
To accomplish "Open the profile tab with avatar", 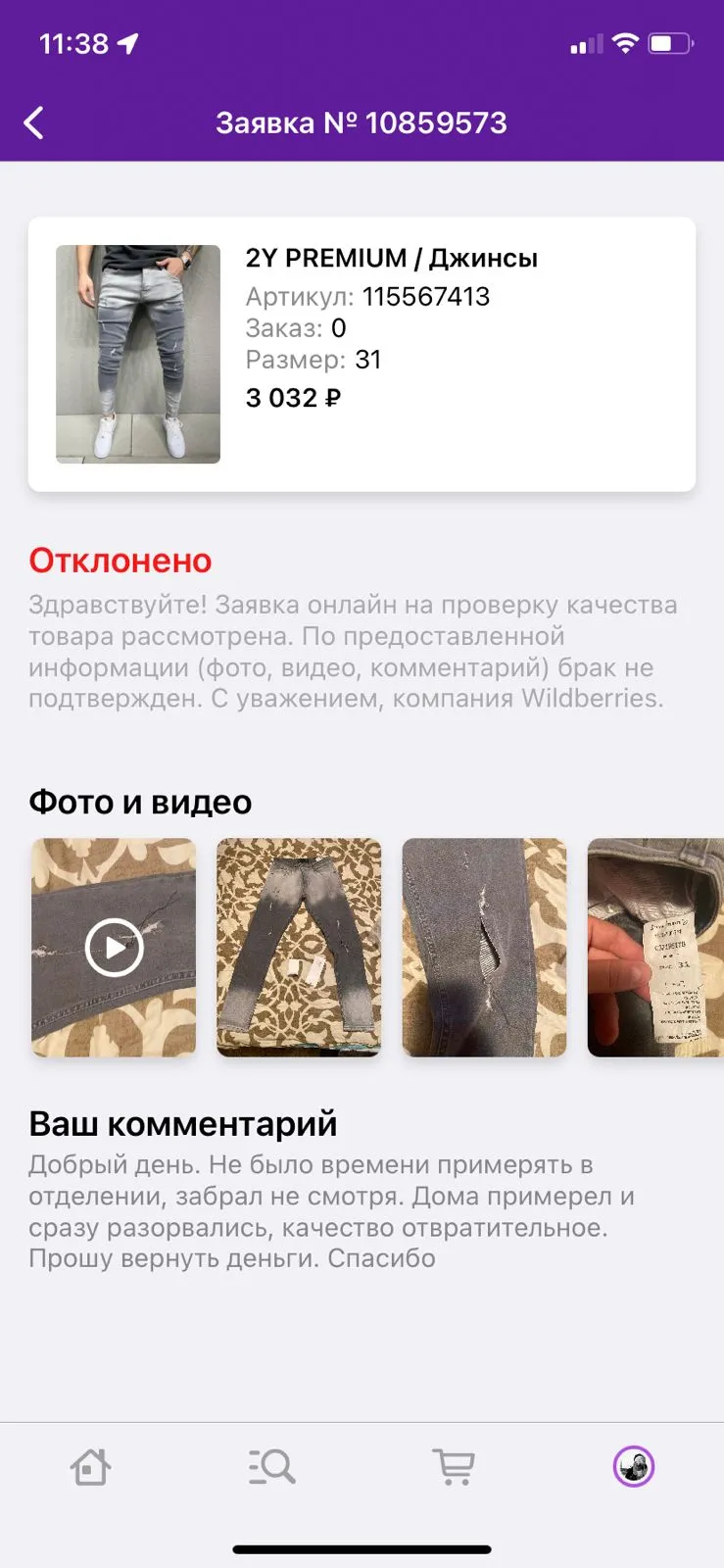I will (634, 1467).
